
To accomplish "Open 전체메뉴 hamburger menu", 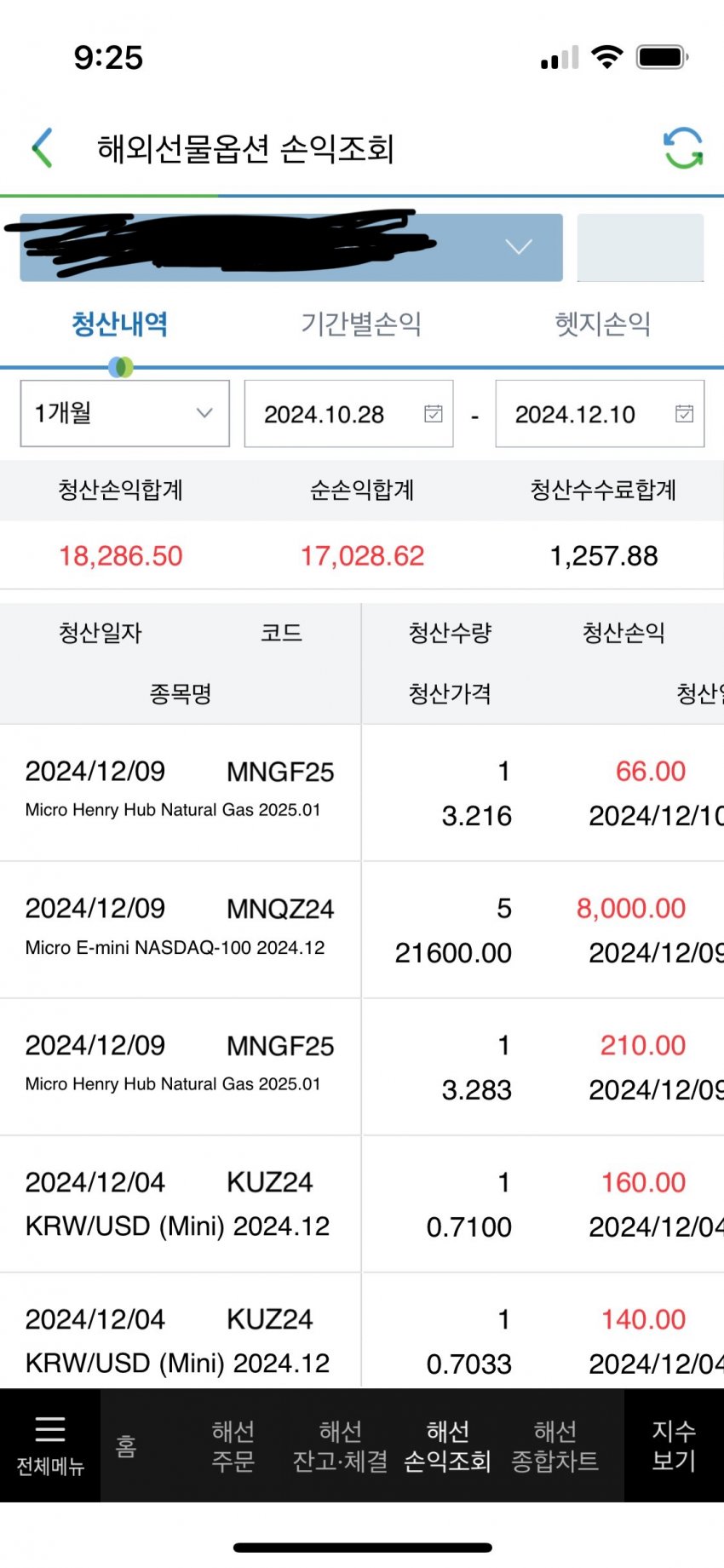I will 50,1445.
